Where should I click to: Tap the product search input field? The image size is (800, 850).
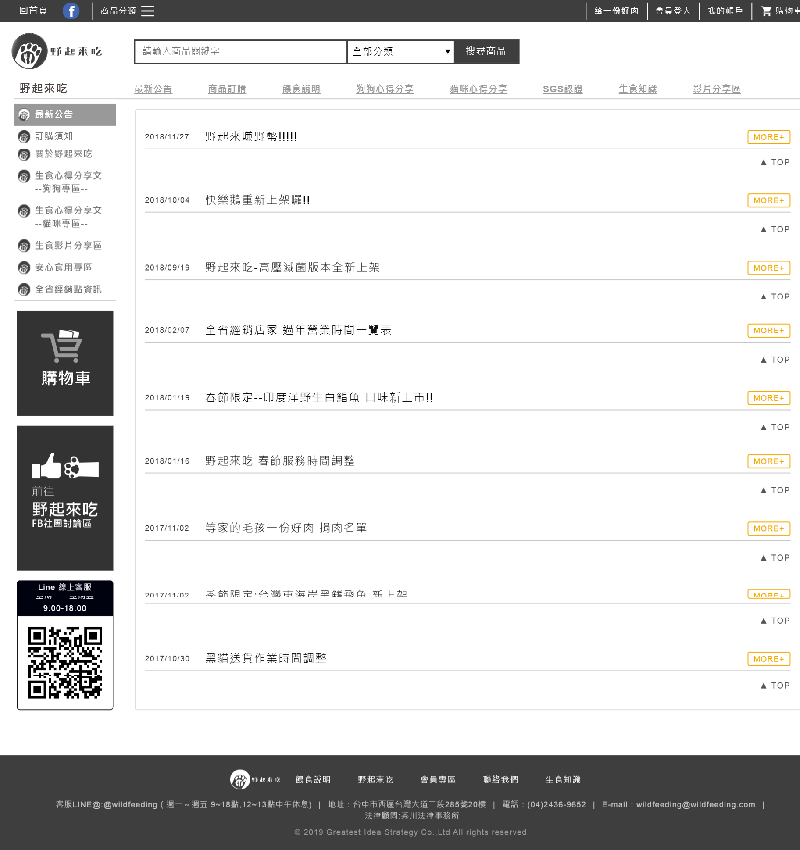point(240,52)
